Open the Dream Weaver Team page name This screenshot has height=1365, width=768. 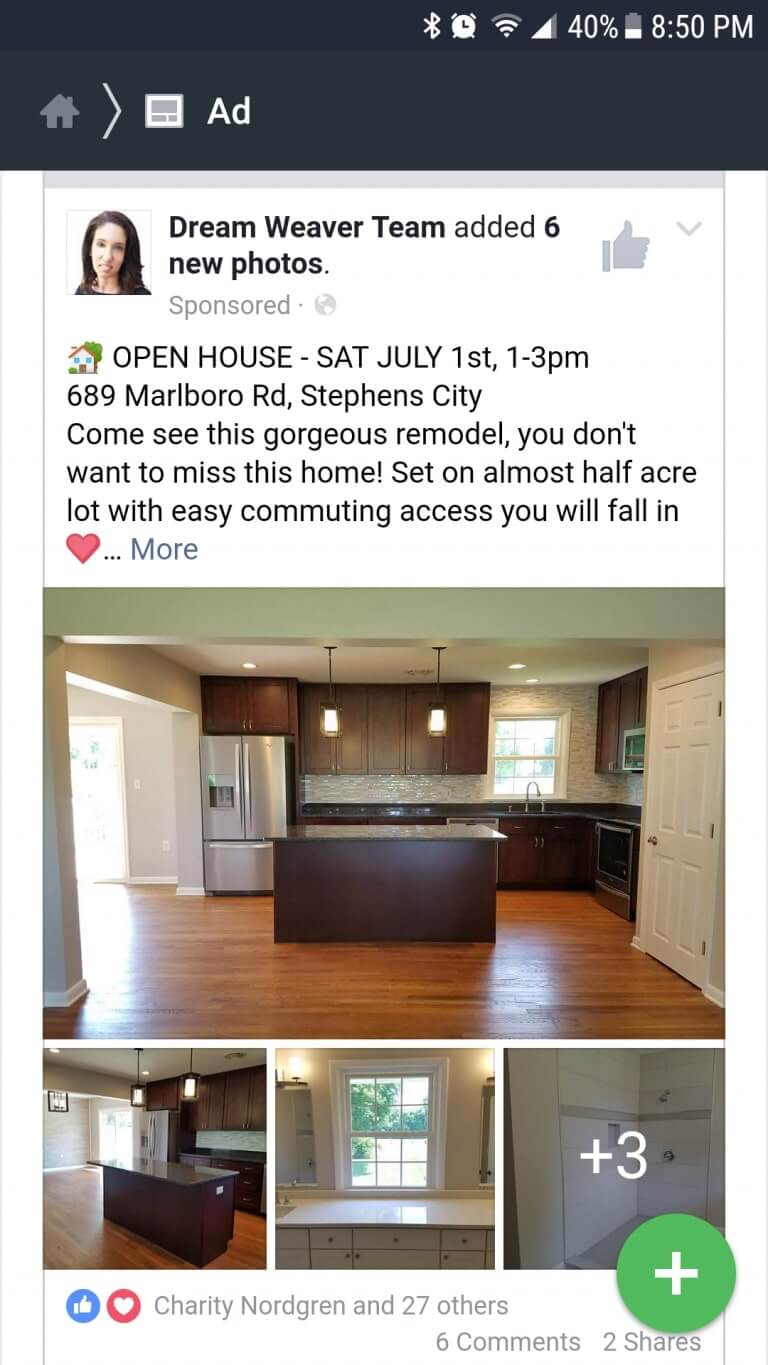pyautogui.click(x=307, y=227)
